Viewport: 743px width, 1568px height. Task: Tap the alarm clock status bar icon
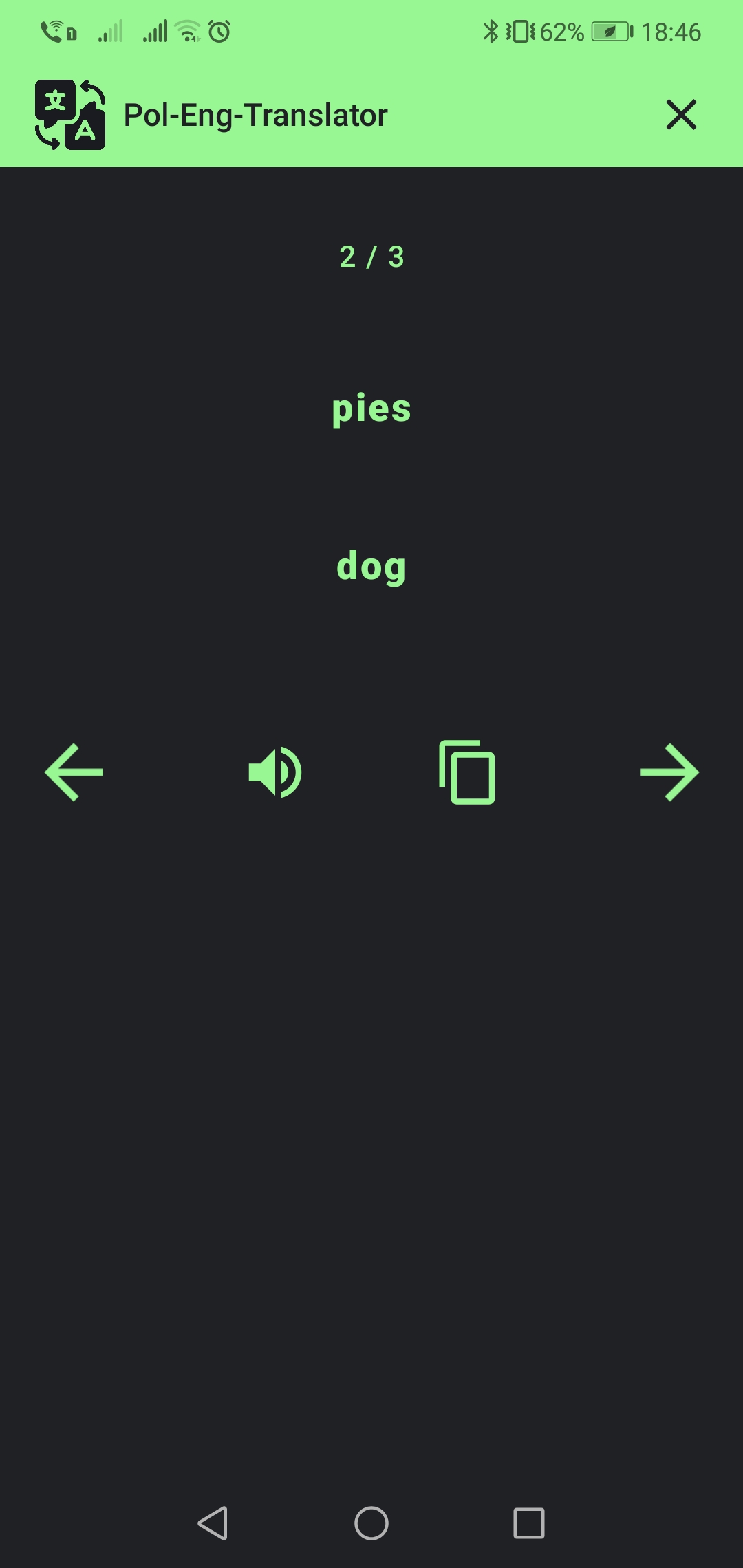218,31
